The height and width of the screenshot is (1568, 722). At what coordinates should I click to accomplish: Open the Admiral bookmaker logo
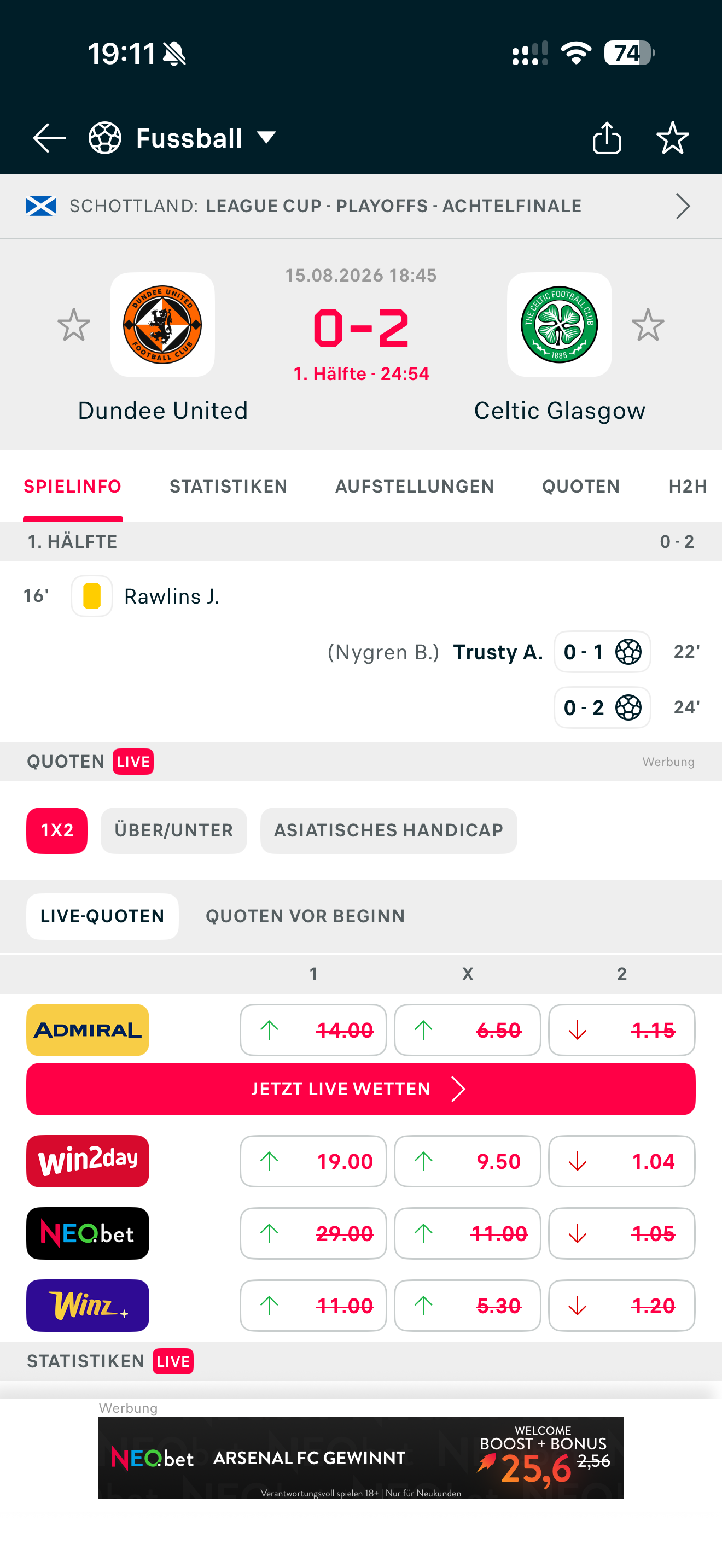coord(88,1030)
